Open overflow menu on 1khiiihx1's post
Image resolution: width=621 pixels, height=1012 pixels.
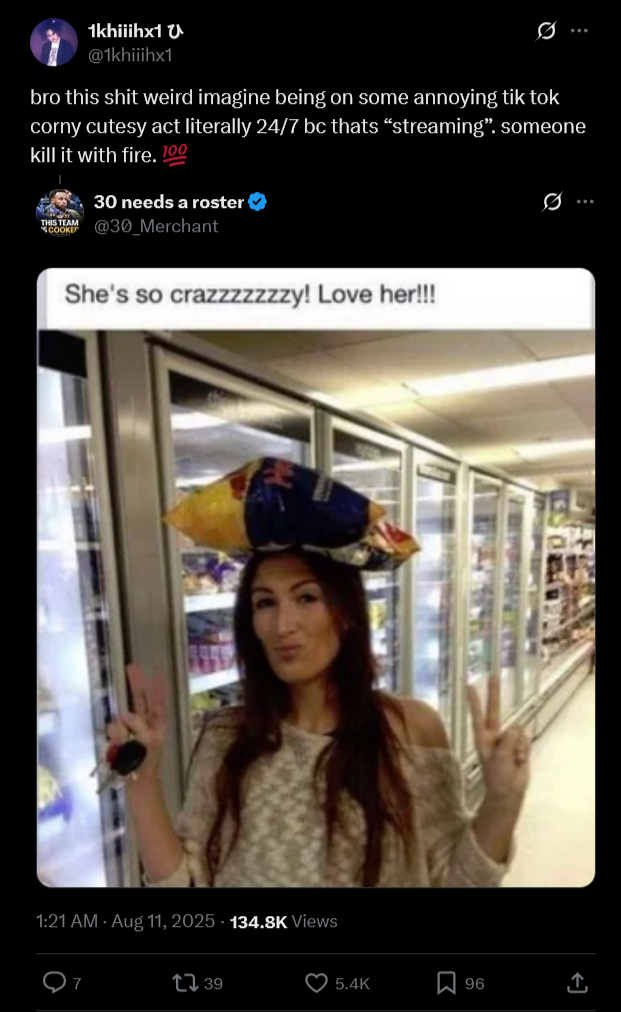point(579,31)
